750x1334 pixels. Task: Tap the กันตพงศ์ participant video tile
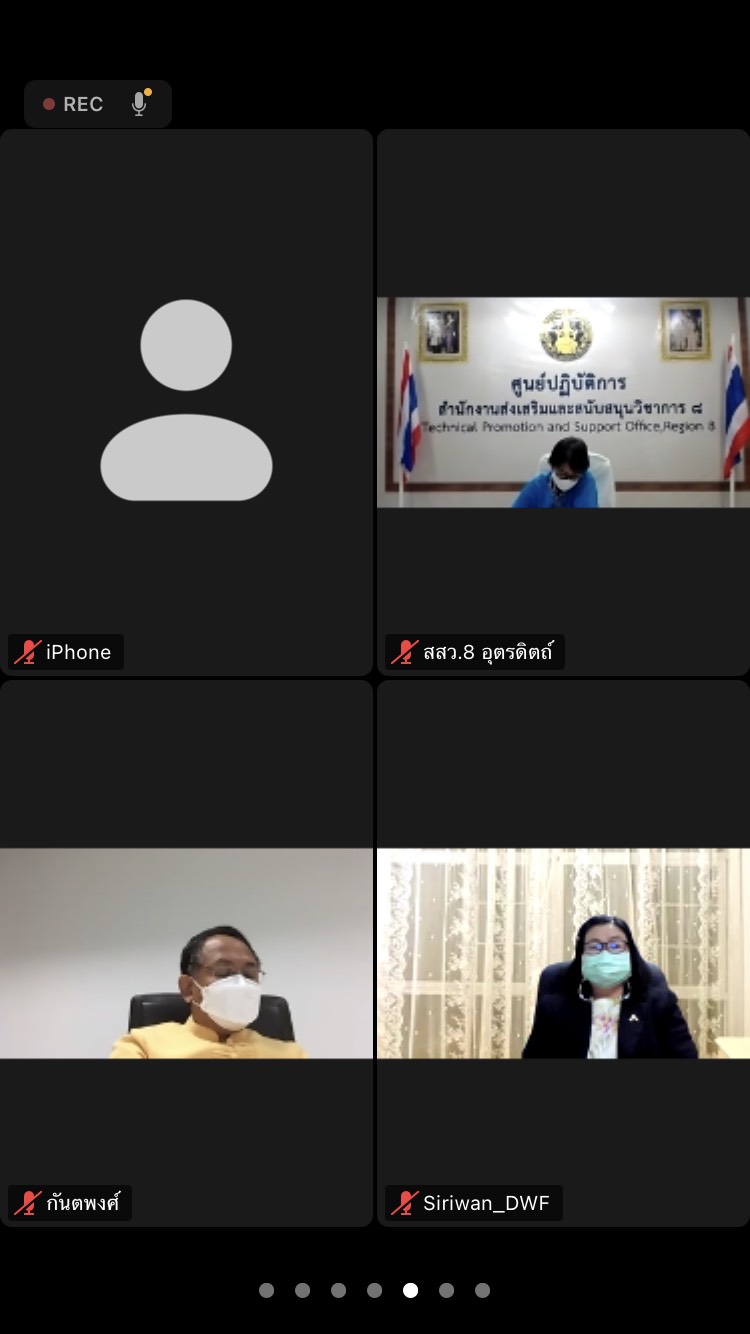[x=186, y=953]
